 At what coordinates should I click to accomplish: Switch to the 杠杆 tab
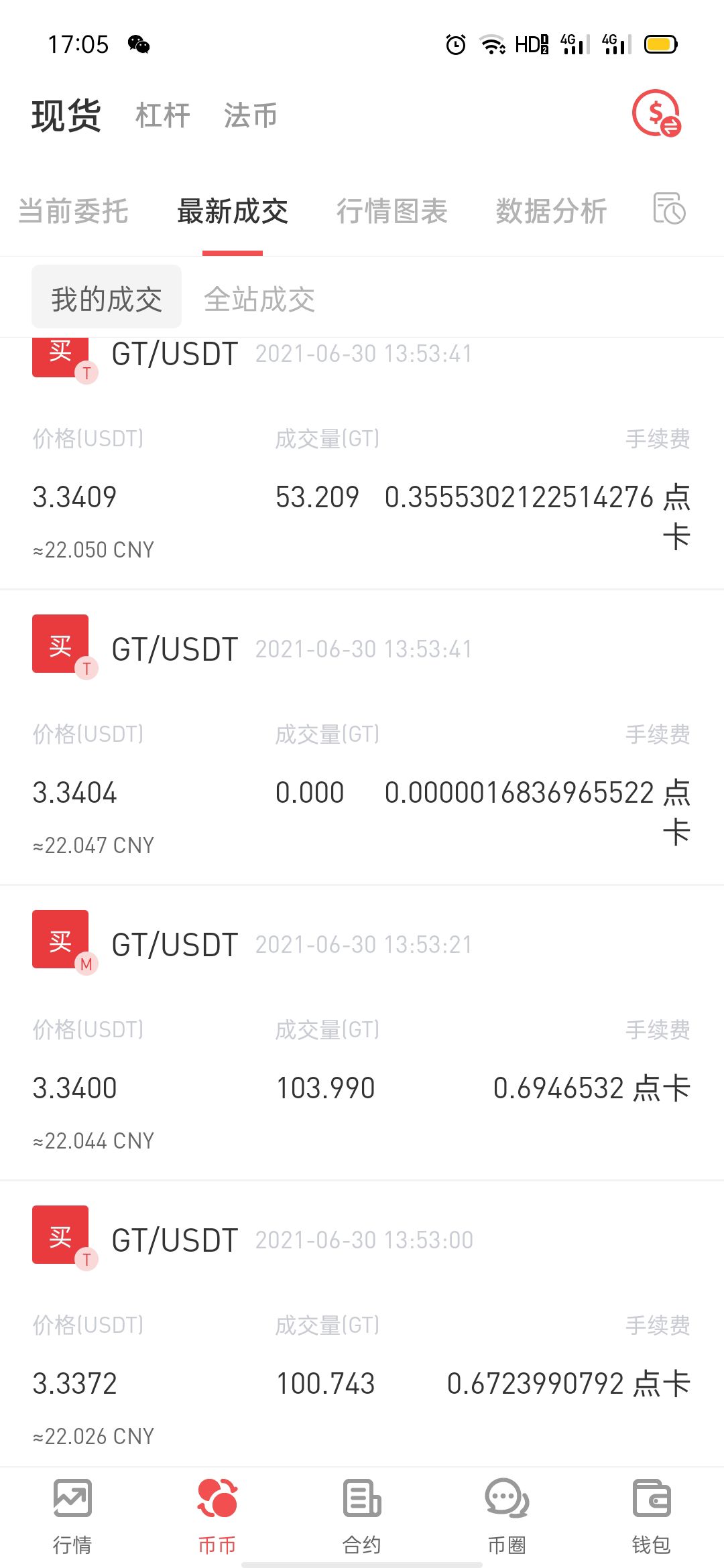163,115
